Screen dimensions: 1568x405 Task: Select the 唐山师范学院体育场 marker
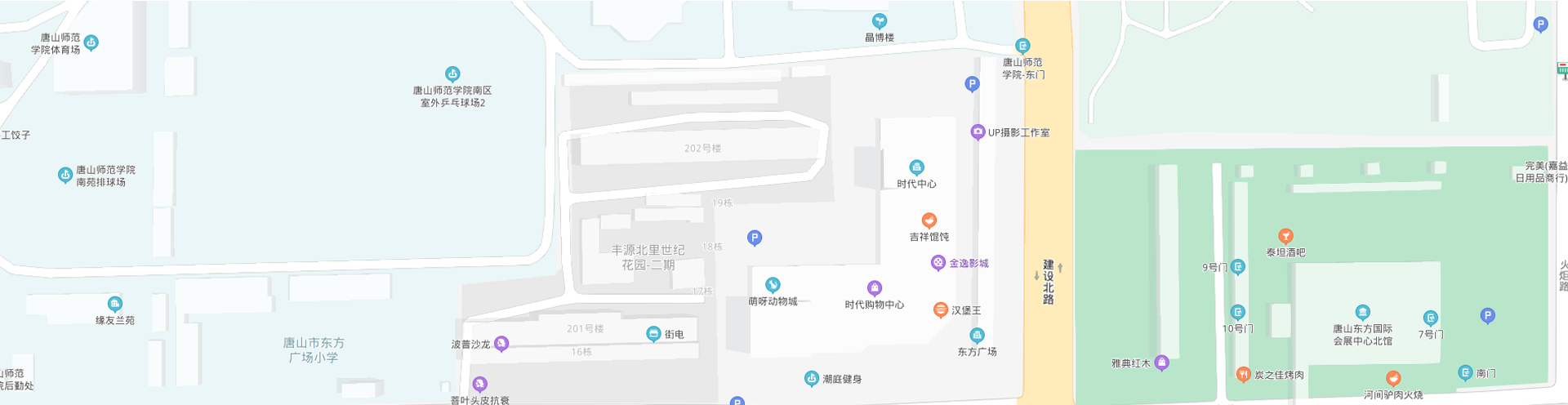91,42
